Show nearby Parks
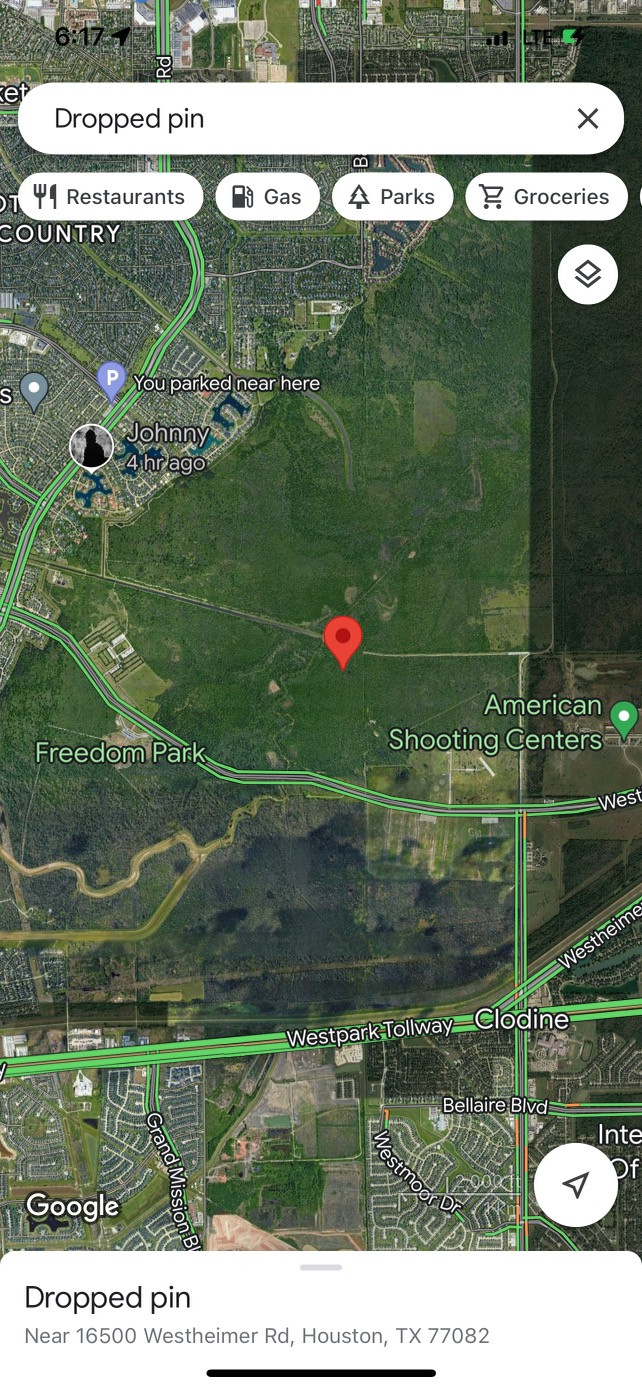 (392, 197)
